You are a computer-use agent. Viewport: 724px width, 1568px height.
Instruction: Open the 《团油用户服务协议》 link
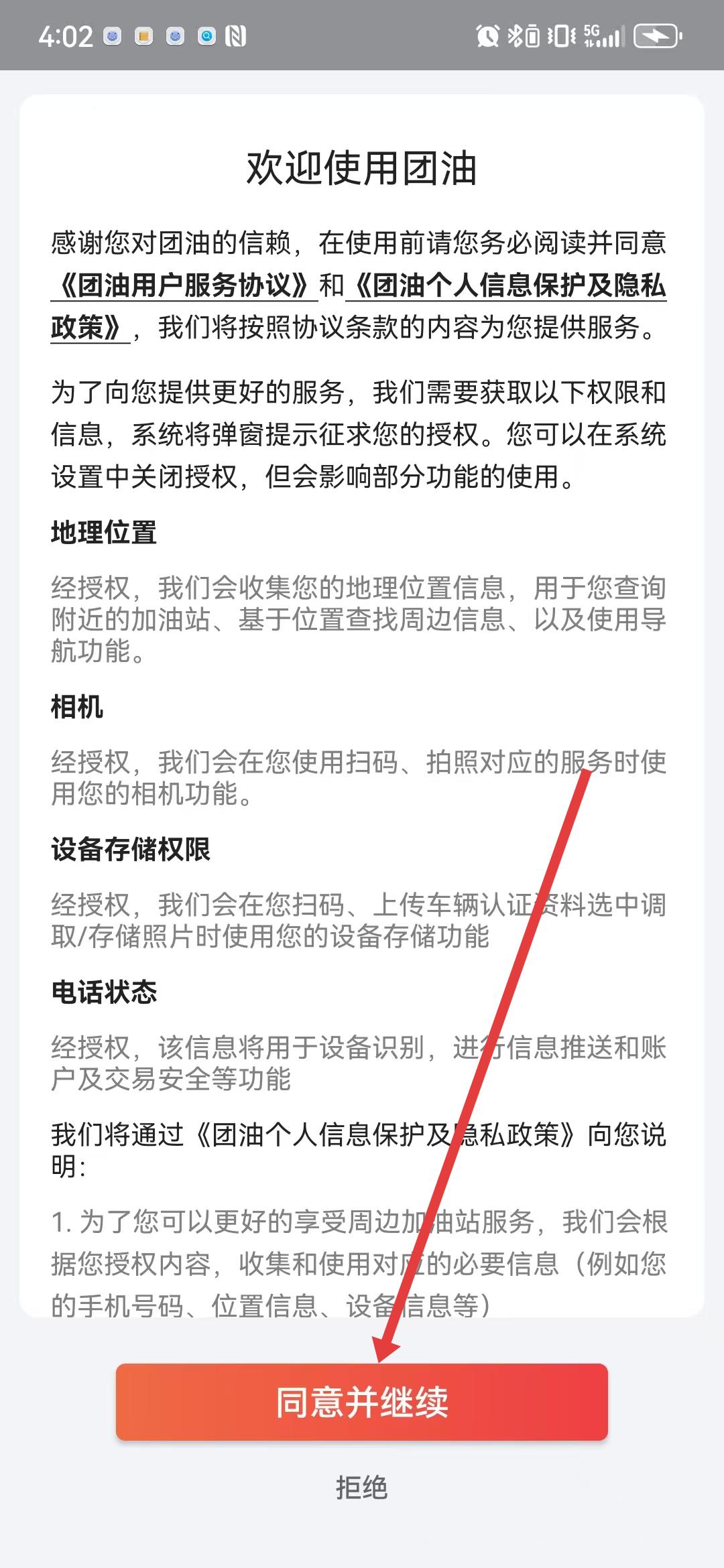click(x=184, y=285)
